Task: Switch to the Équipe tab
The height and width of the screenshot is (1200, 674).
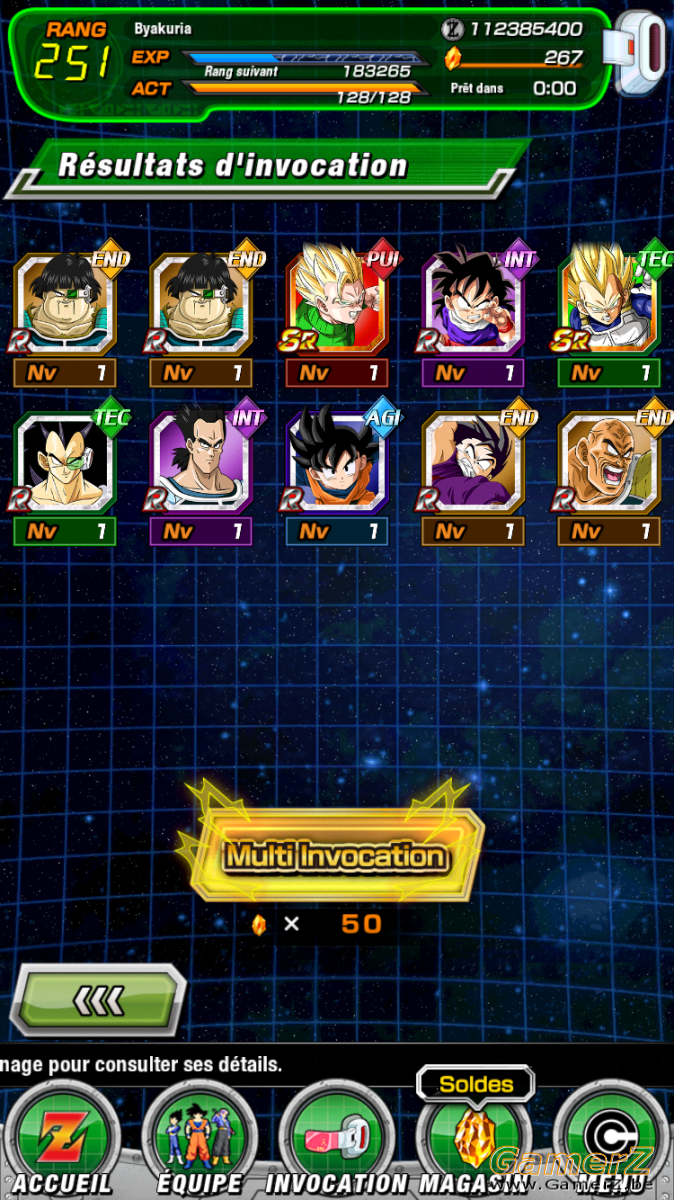Action: pos(199,1140)
